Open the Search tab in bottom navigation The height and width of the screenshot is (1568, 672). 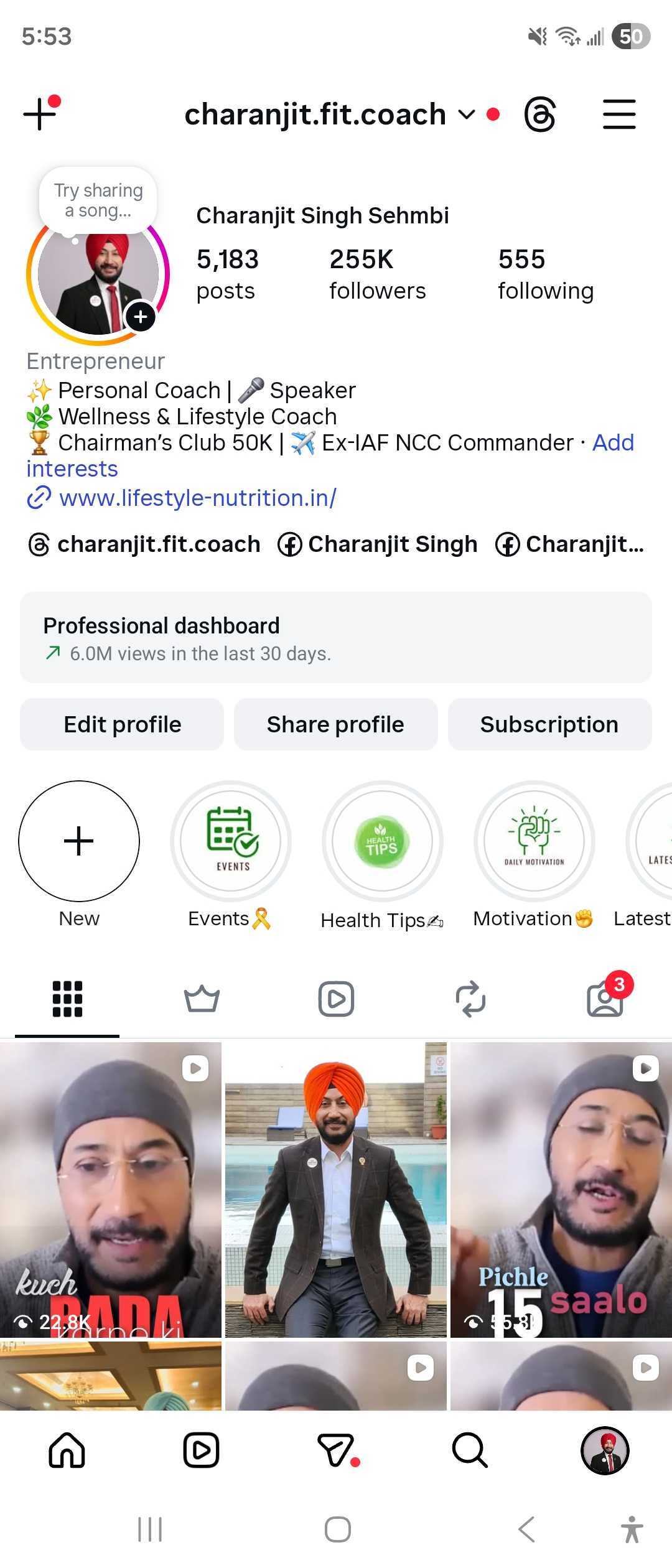tap(470, 1451)
